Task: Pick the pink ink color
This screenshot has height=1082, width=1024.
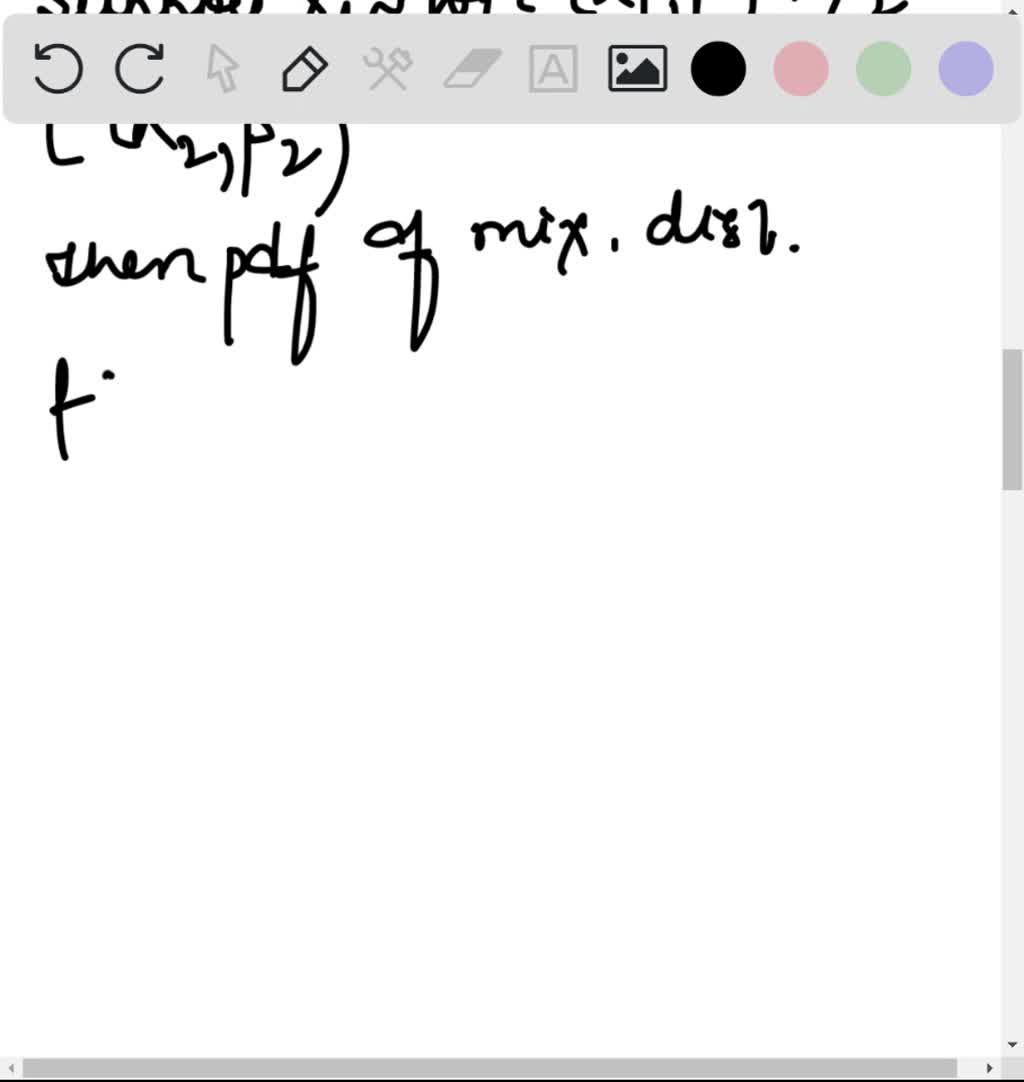Action: pos(801,68)
